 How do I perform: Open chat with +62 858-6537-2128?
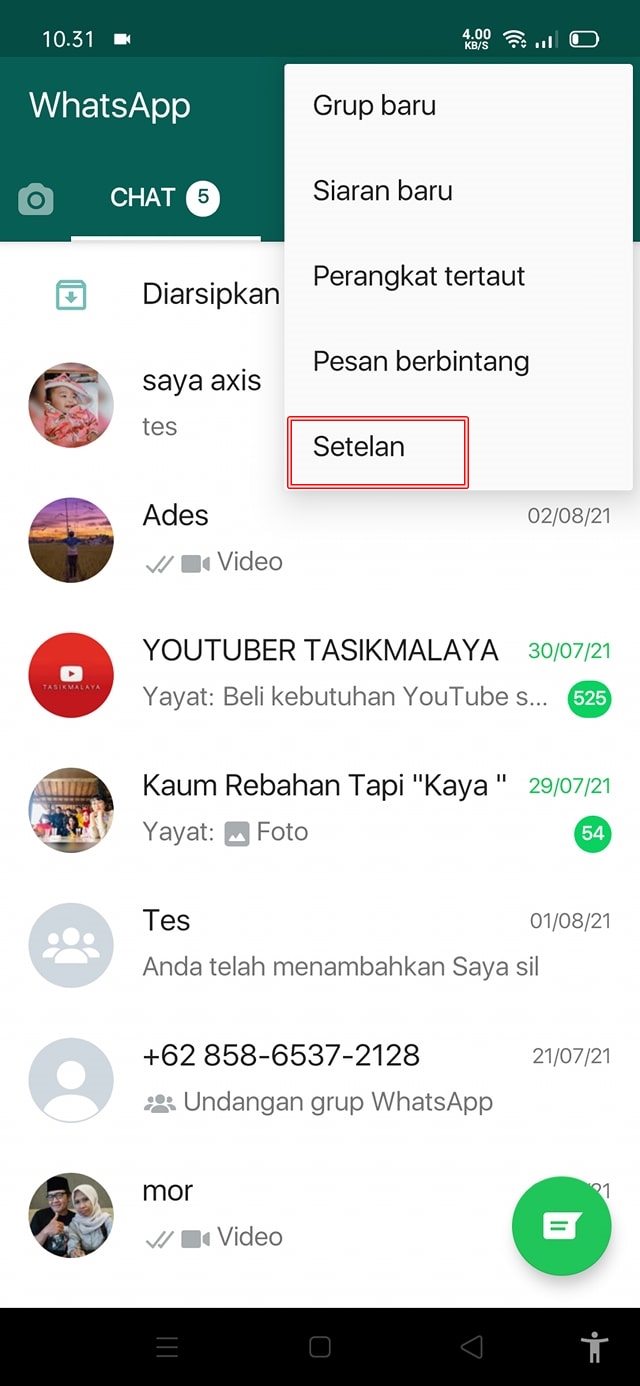[330, 1079]
